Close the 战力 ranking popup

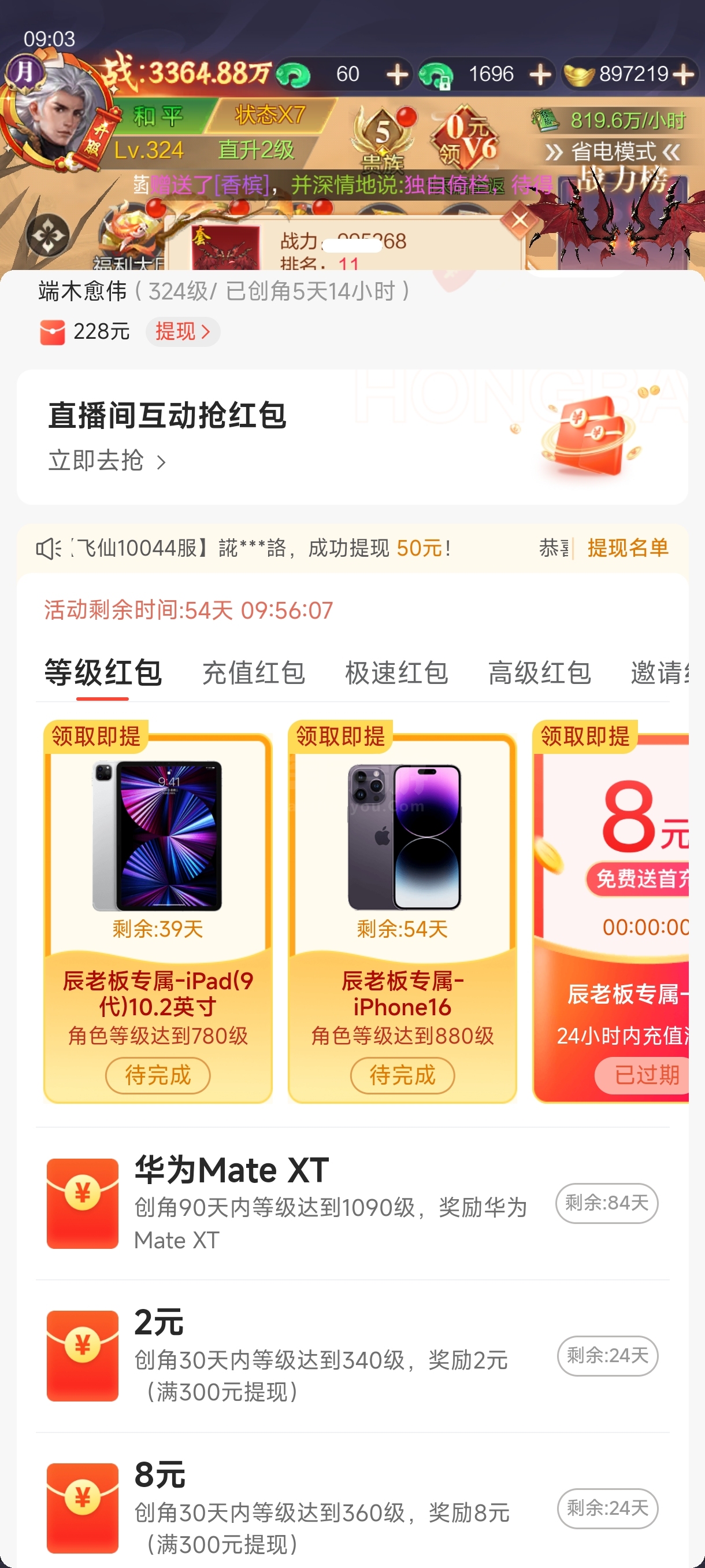[x=519, y=221]
